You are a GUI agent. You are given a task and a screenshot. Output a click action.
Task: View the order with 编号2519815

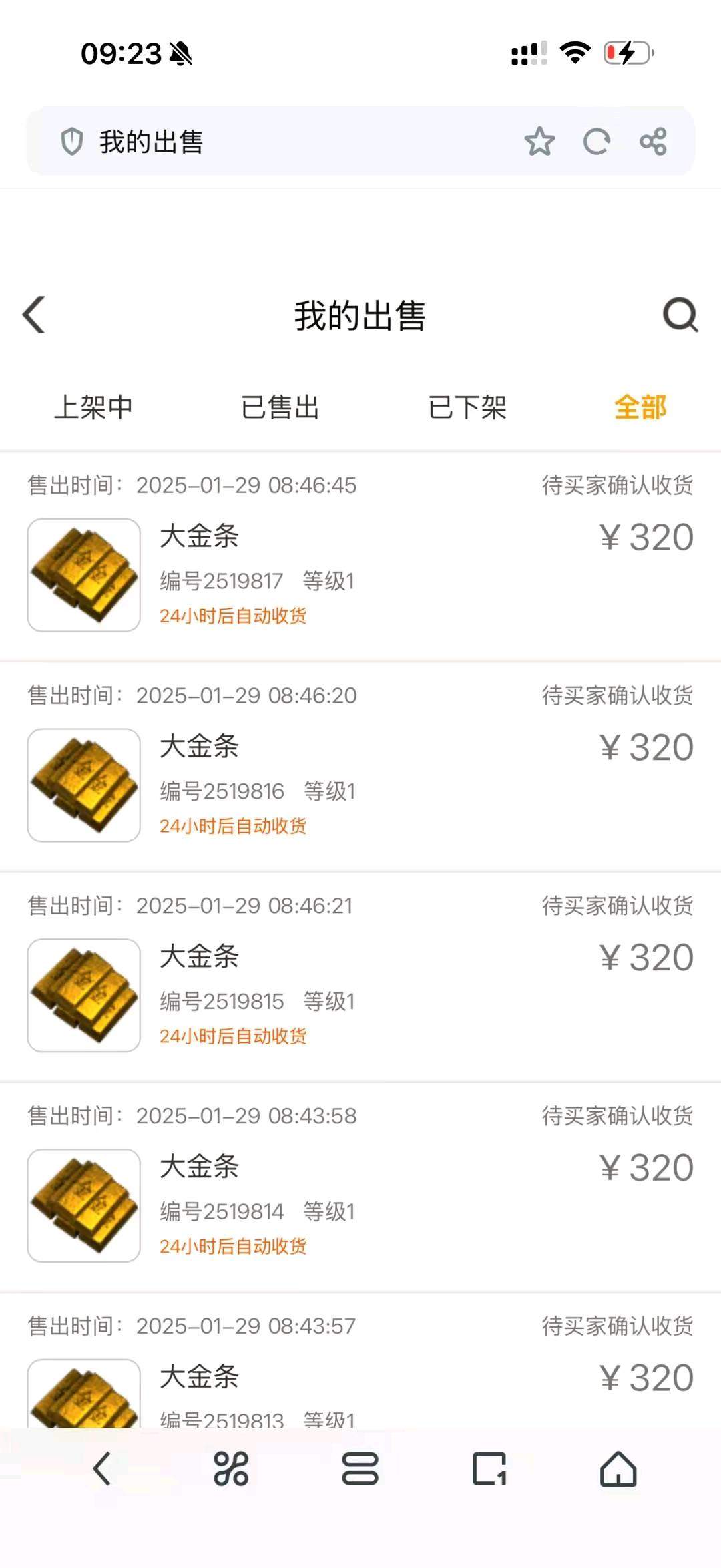coord(360,995)
